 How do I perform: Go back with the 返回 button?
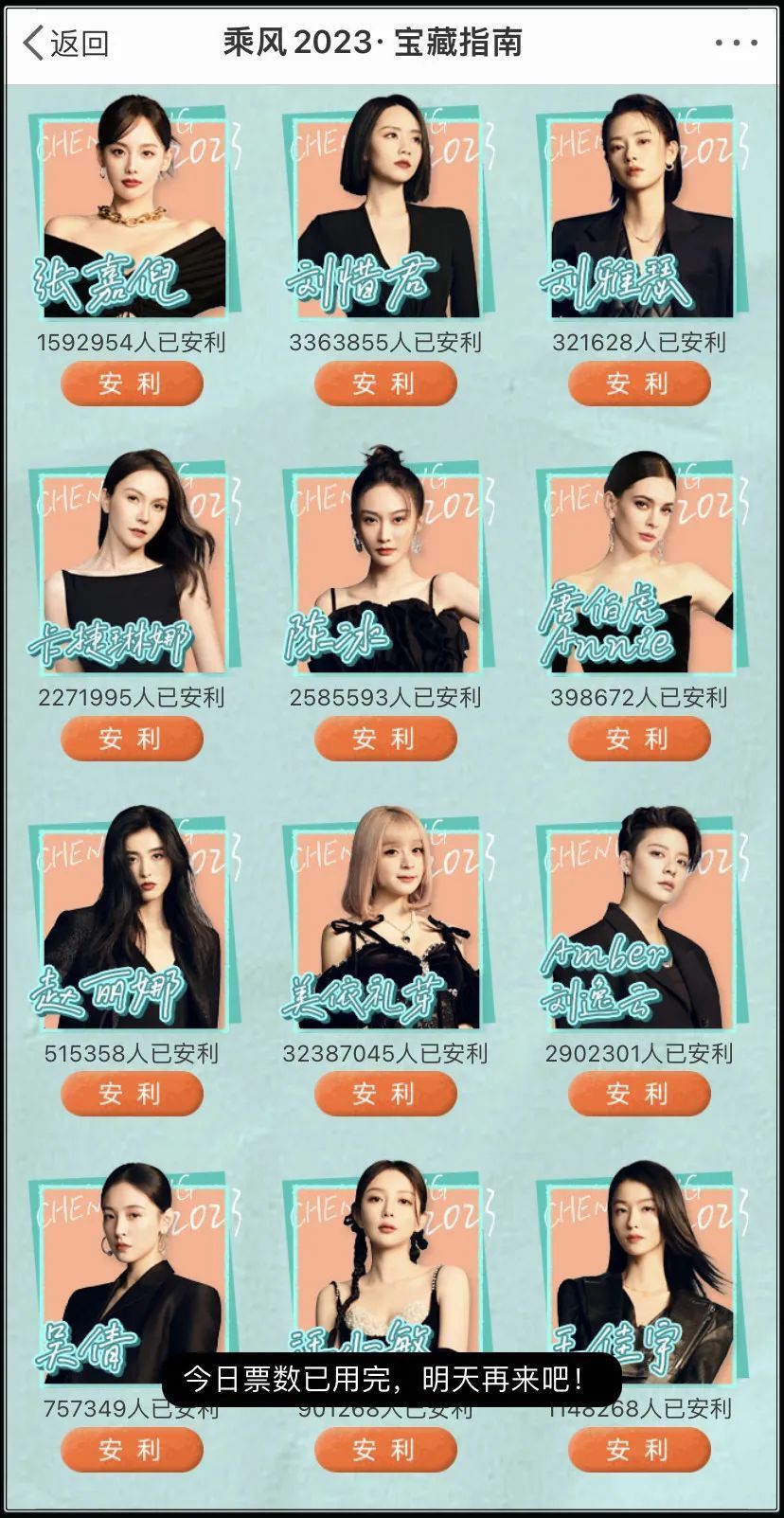pyautogui.click(x=65, y=43)
